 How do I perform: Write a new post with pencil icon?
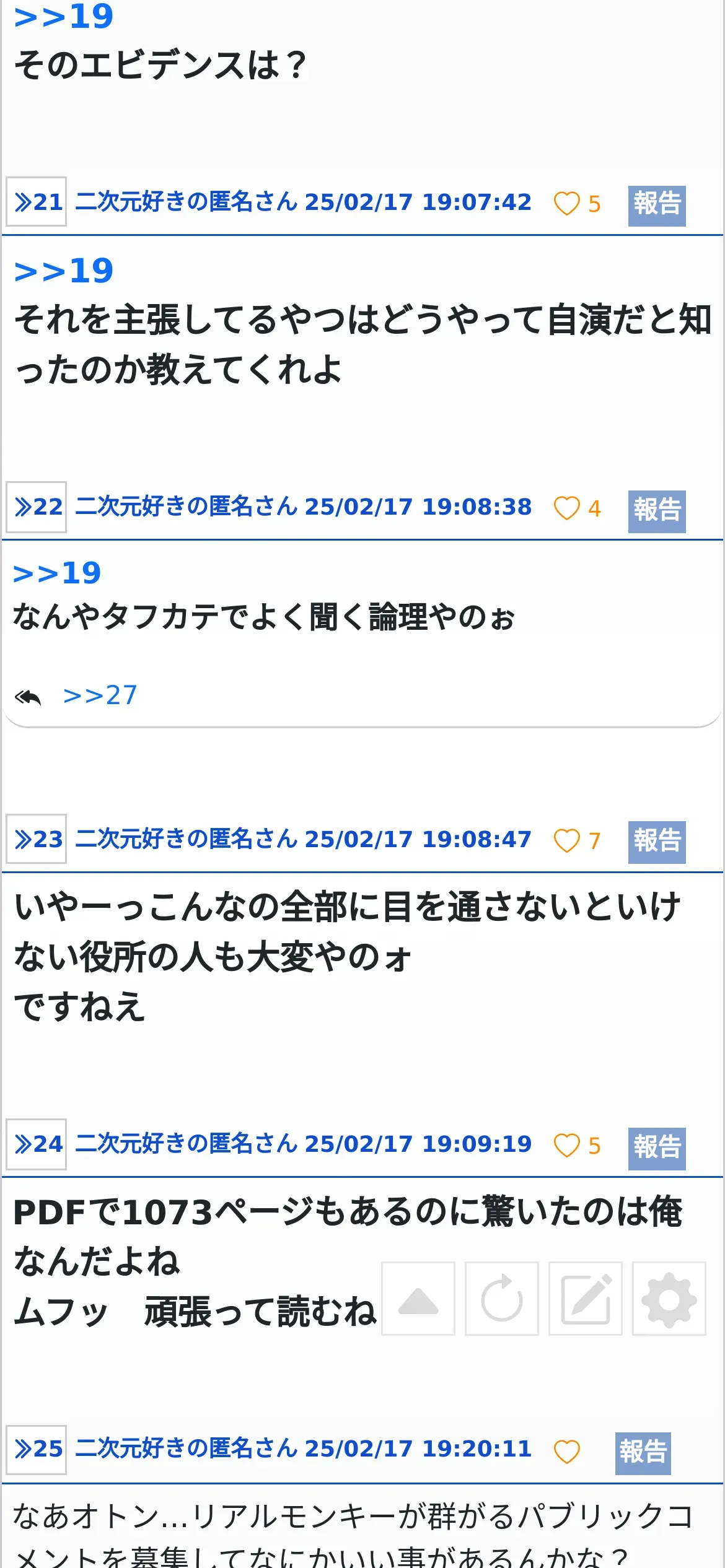pyautogui.click(x=586, y=1299)
